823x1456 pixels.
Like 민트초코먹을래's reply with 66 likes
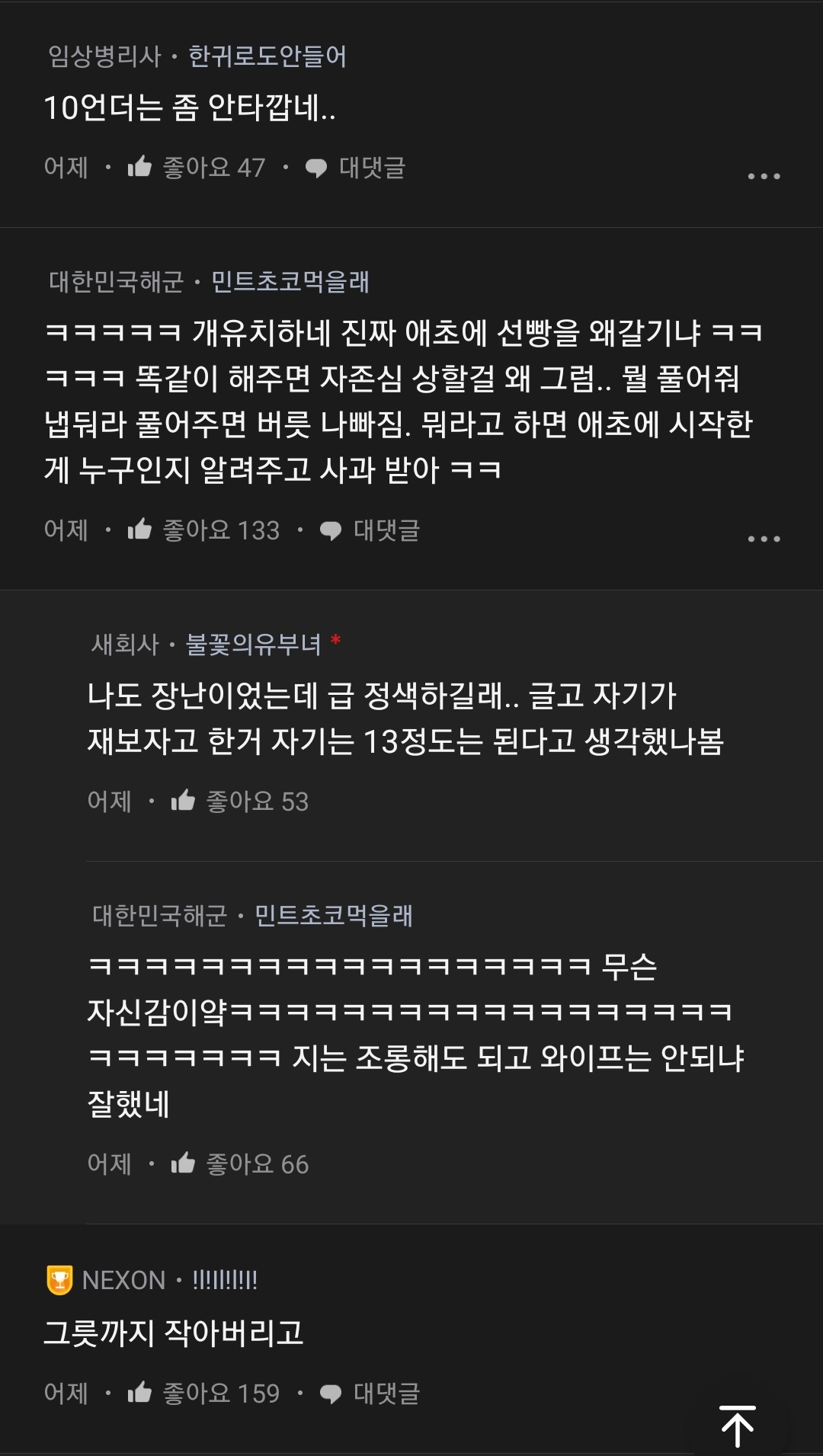point(183,1163)
